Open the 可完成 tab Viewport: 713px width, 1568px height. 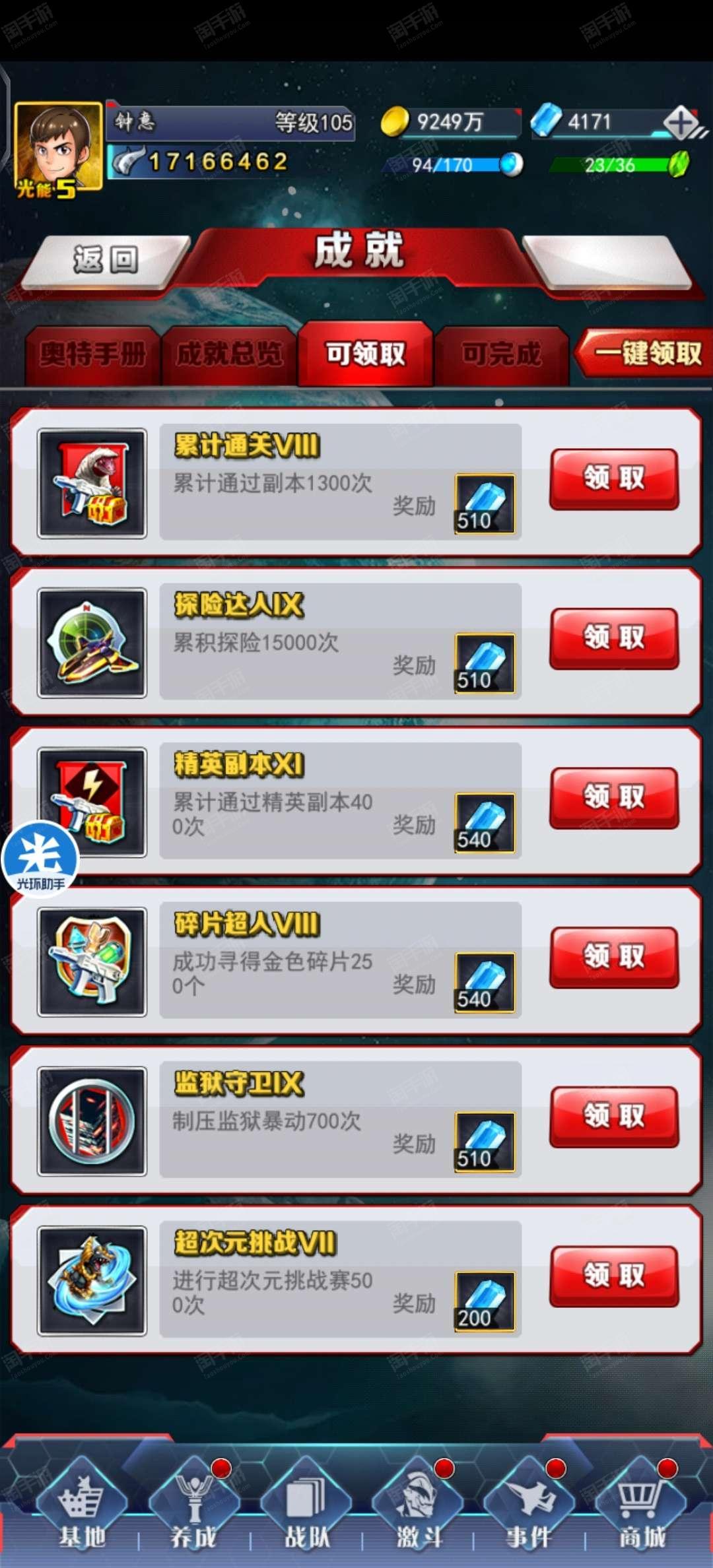tap(501, 355)
